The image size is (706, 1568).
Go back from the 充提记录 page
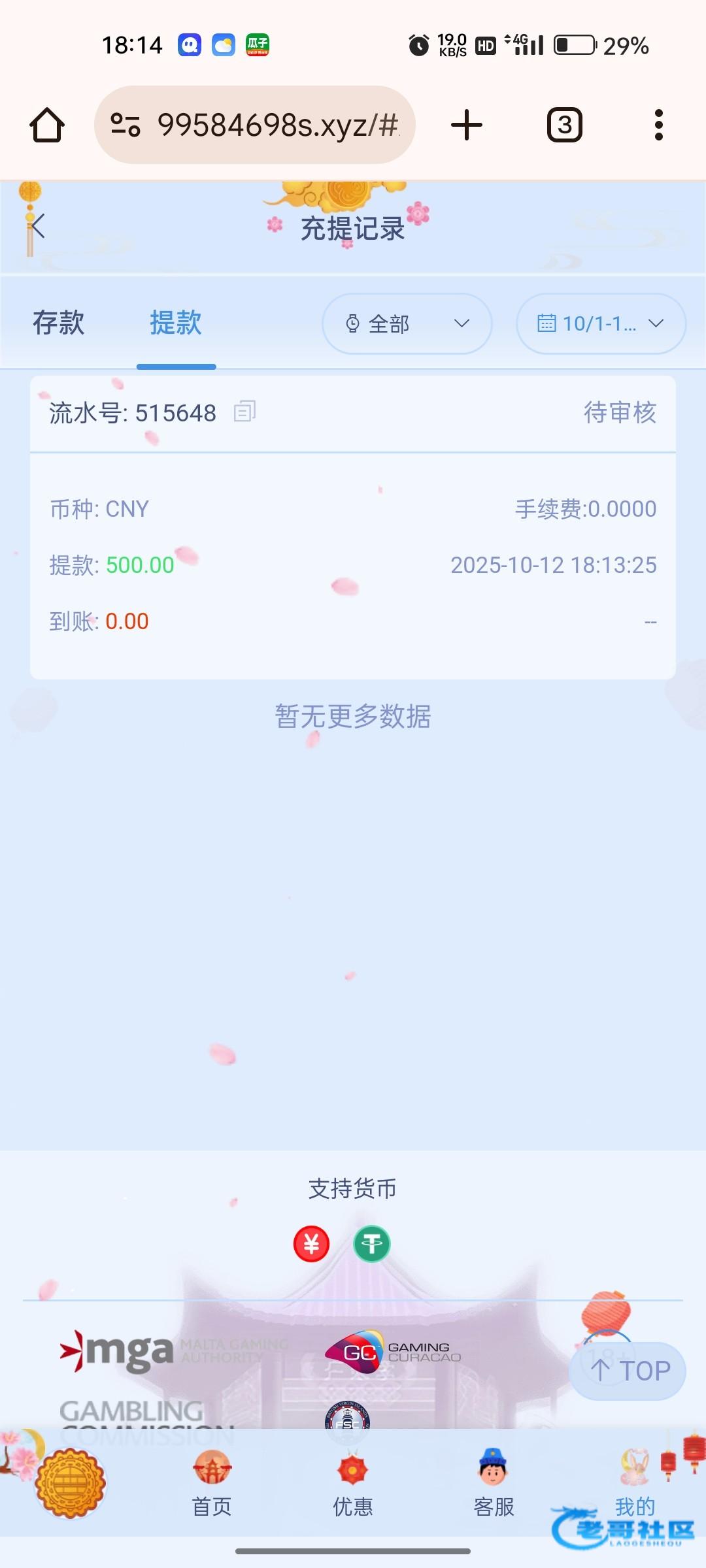[x=37, y=227]
